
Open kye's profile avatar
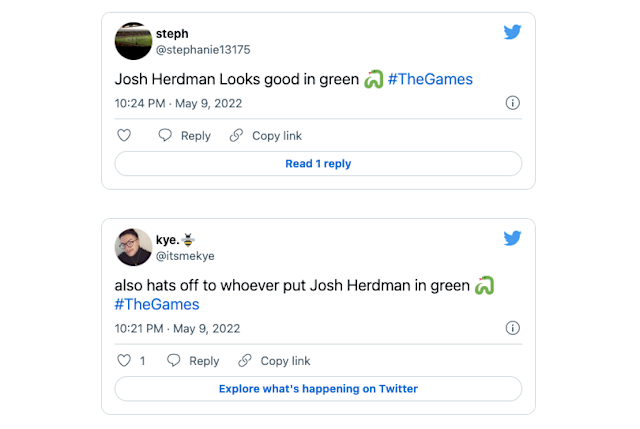coord(133,247)
